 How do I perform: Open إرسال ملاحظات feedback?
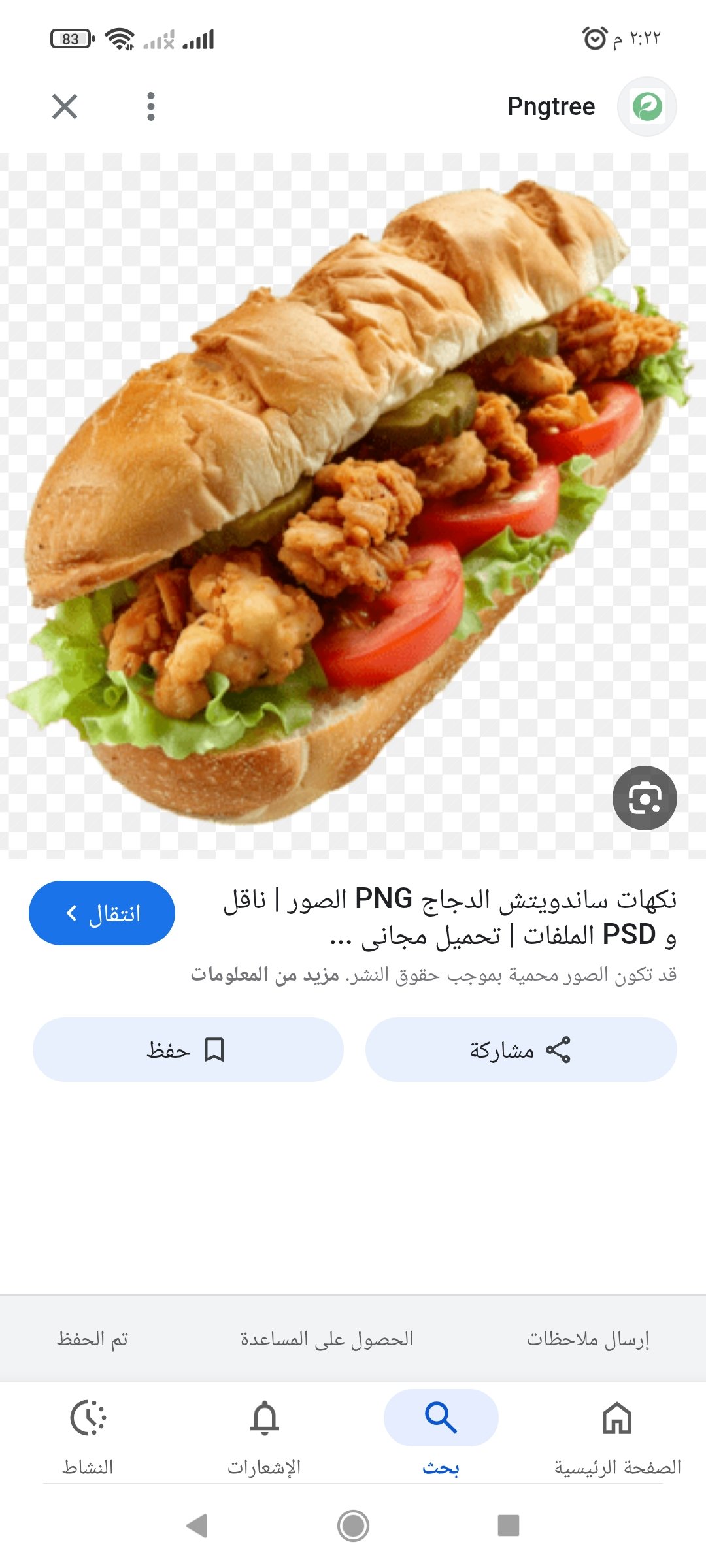tap(588, 1339)
